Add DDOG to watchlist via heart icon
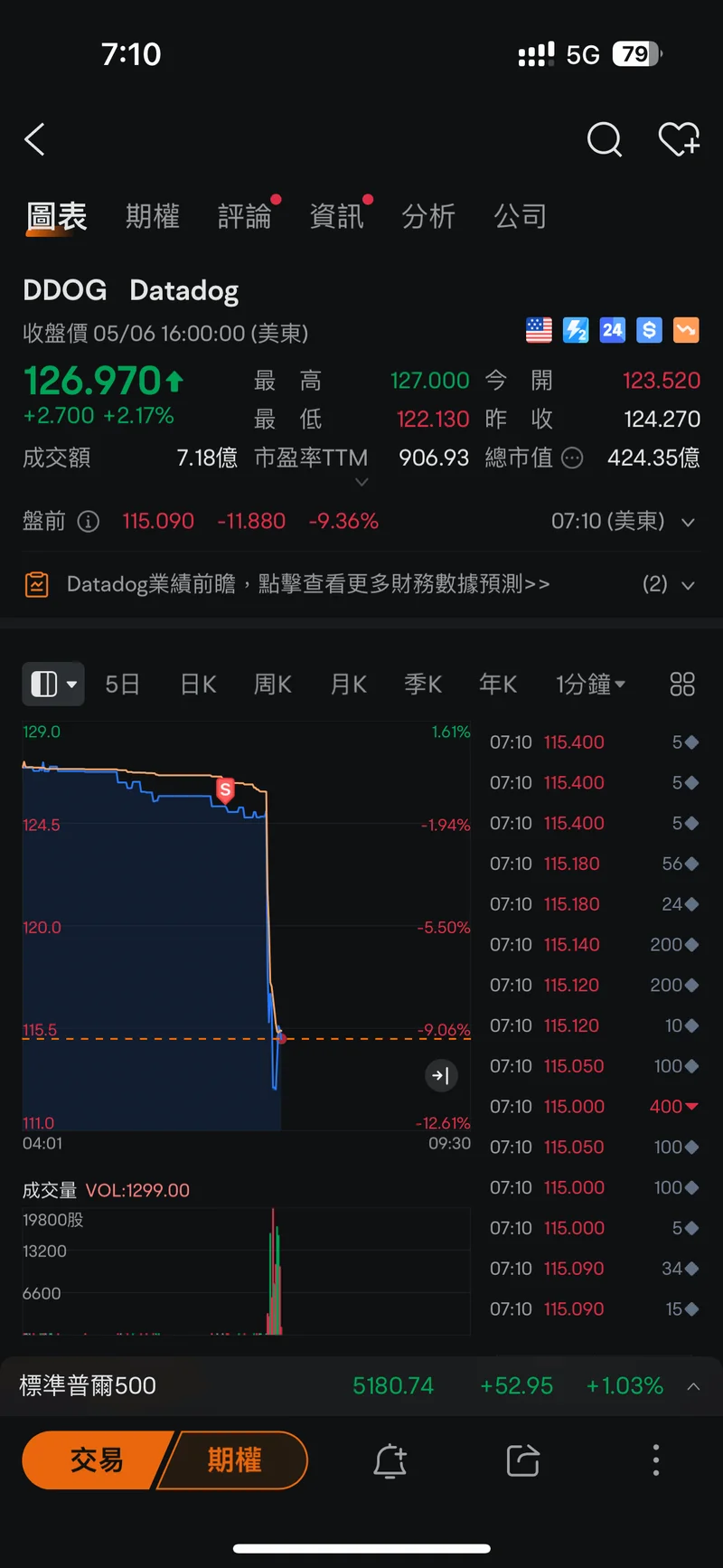Viewport: 723px width, 1568px height. [x=678, y=140]
